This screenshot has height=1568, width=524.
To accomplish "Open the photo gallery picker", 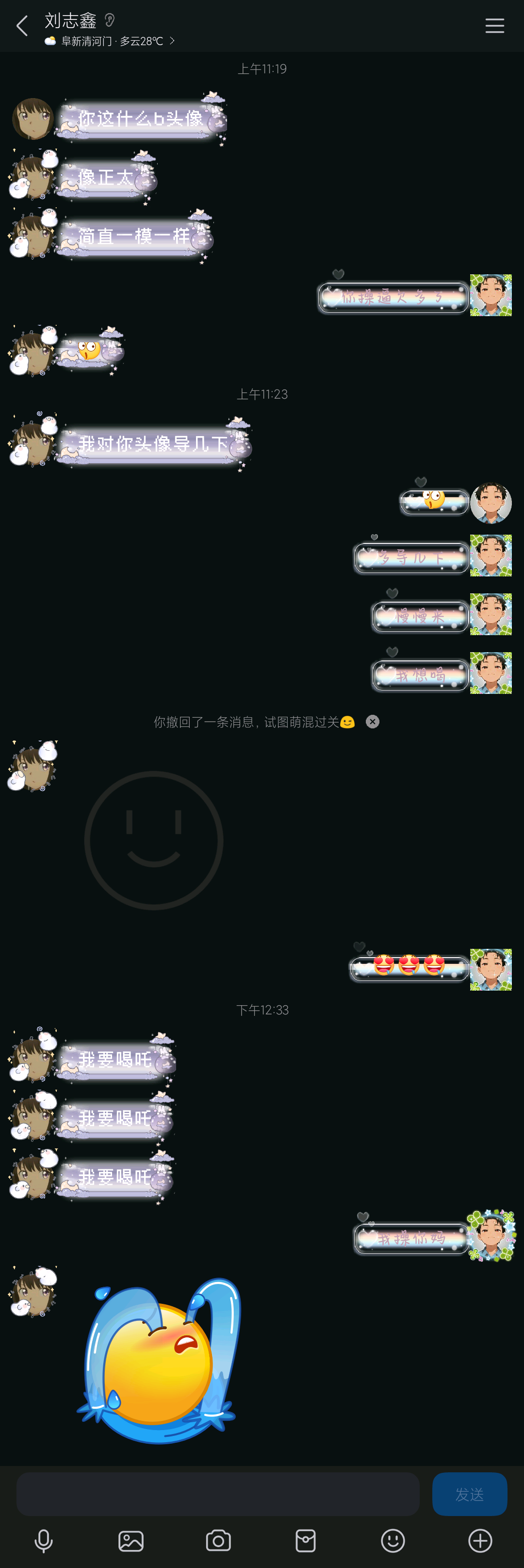I will click(x=131, y=1541).
